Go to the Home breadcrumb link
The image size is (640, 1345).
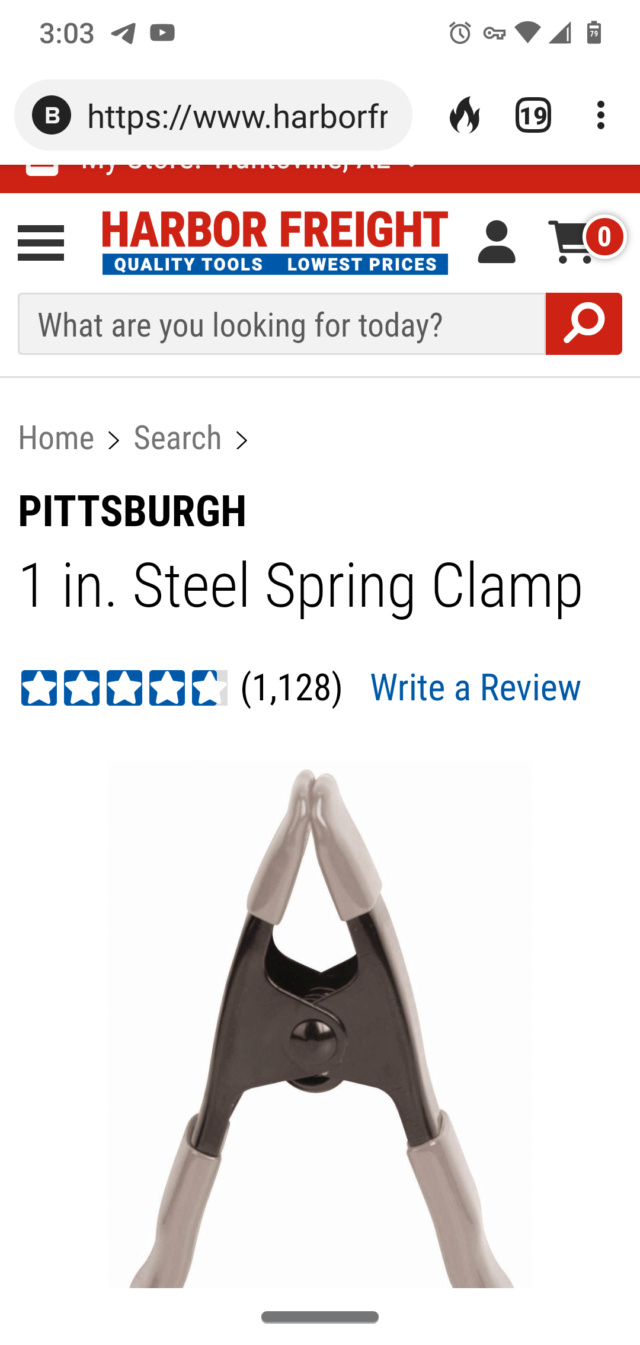coord(56,438)
